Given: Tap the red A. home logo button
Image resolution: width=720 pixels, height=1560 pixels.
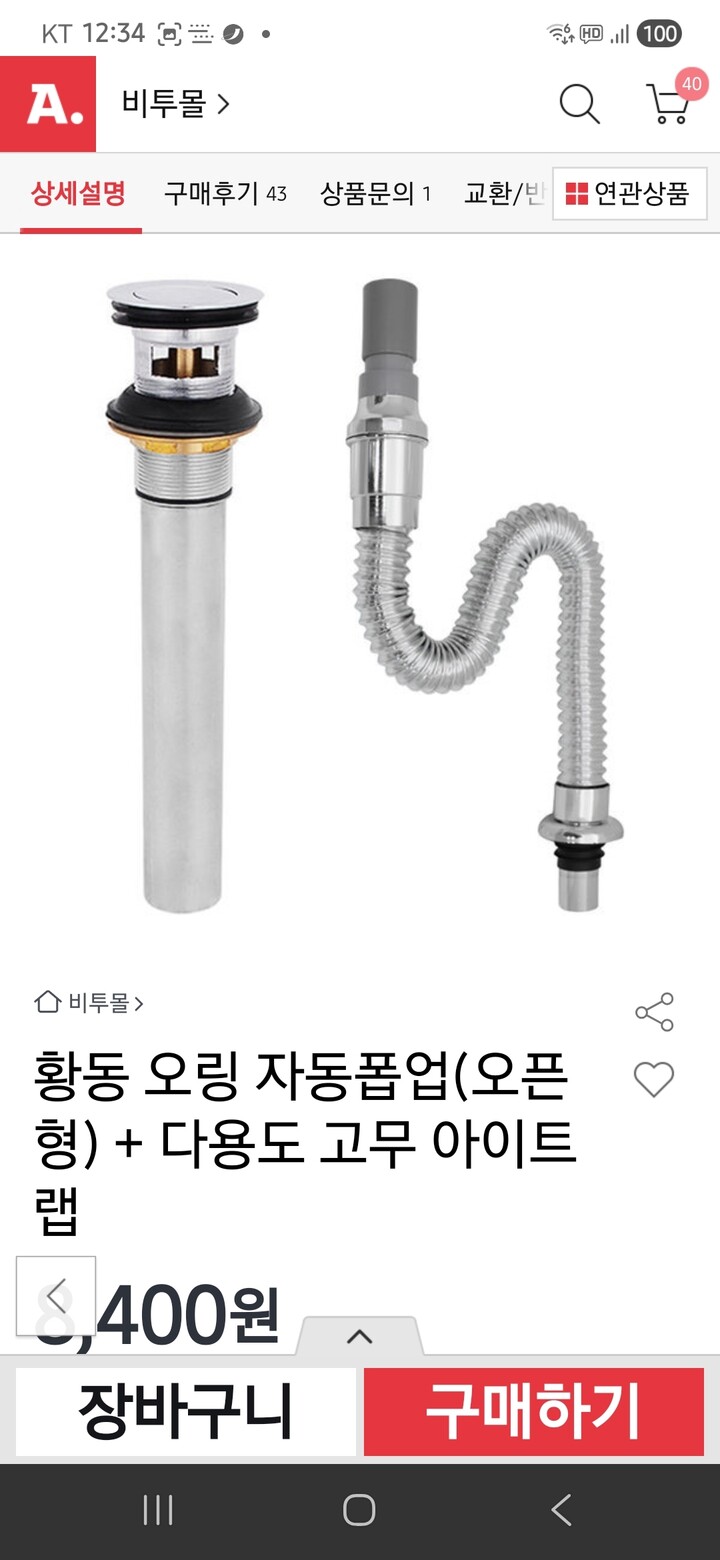Looking at the screenshot, I should (48, 104).
